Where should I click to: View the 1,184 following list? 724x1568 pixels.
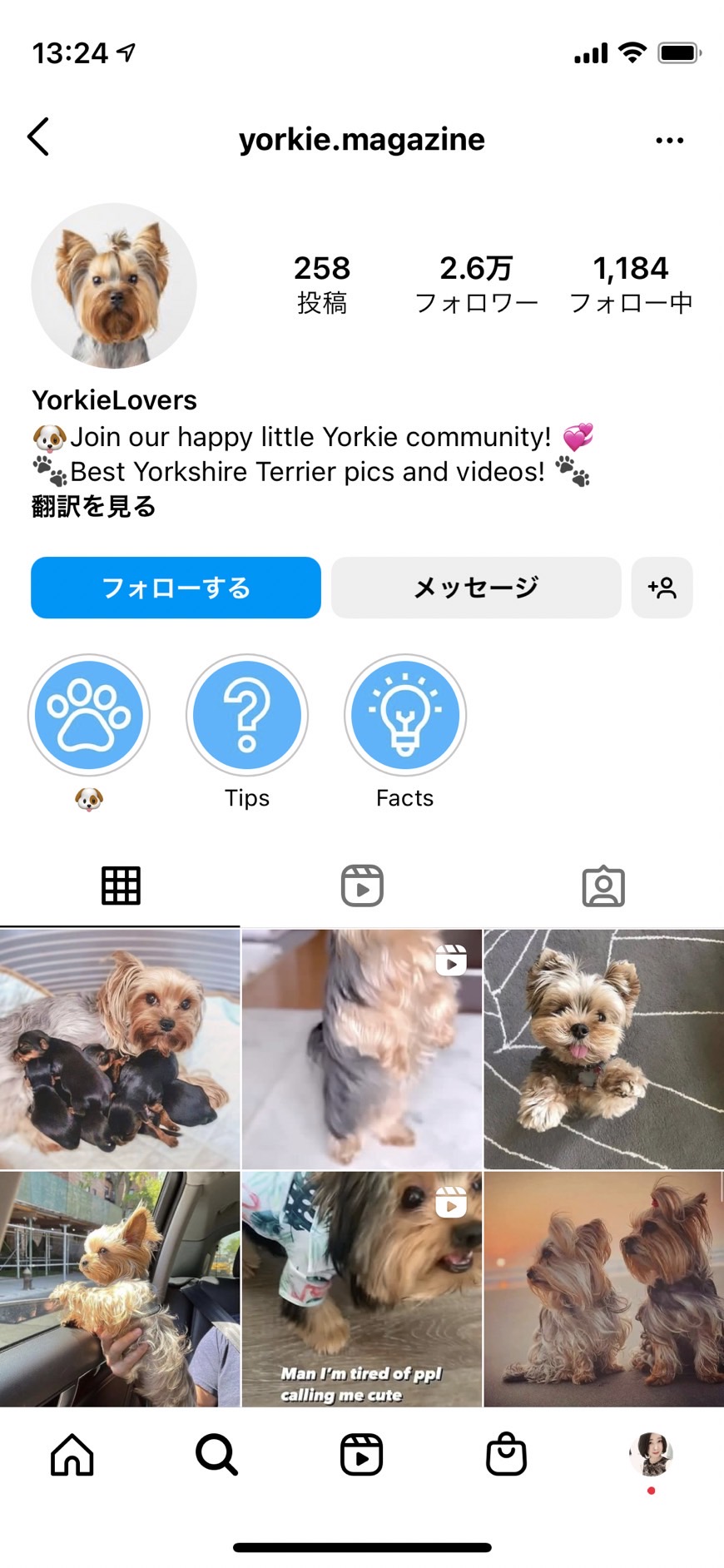631,285
